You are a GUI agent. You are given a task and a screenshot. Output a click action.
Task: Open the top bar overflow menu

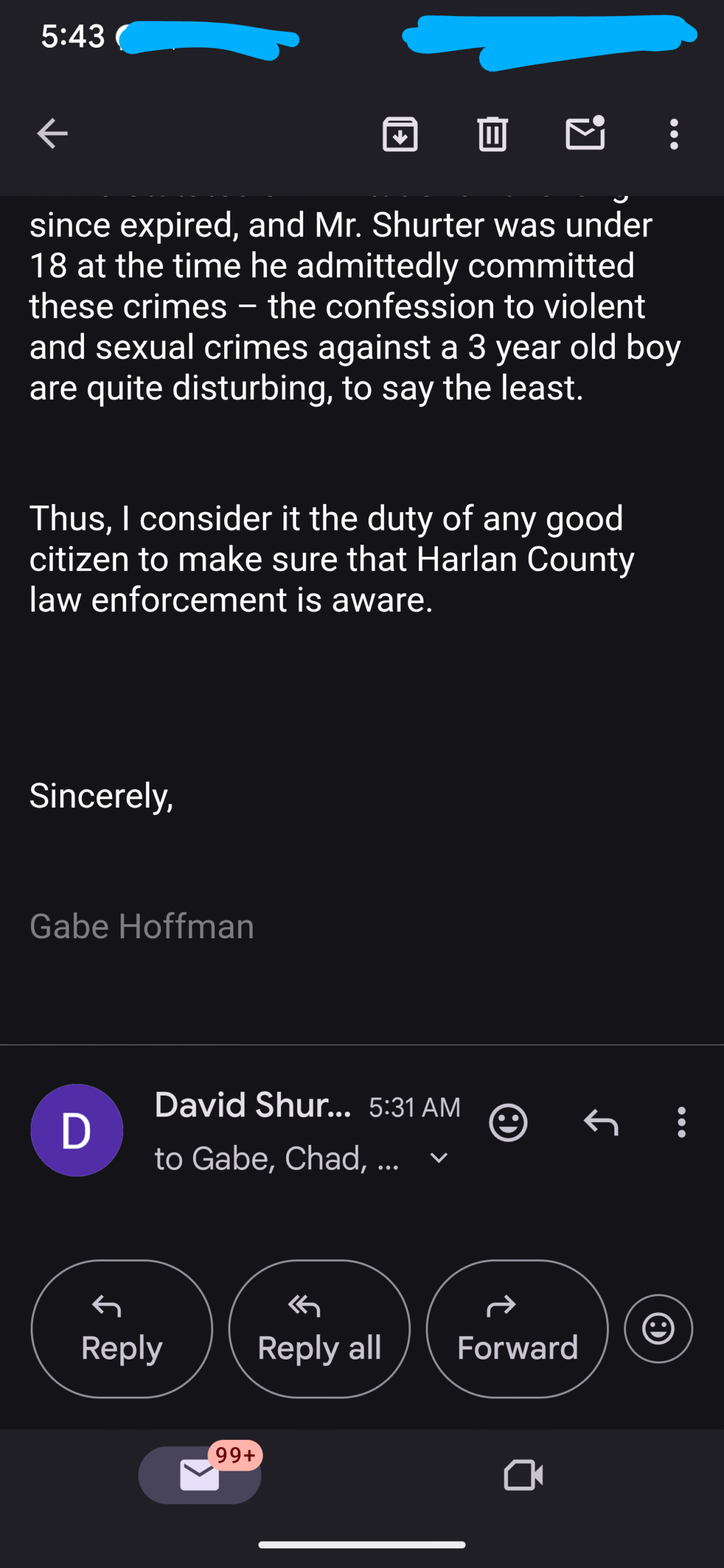coord(674,134)
